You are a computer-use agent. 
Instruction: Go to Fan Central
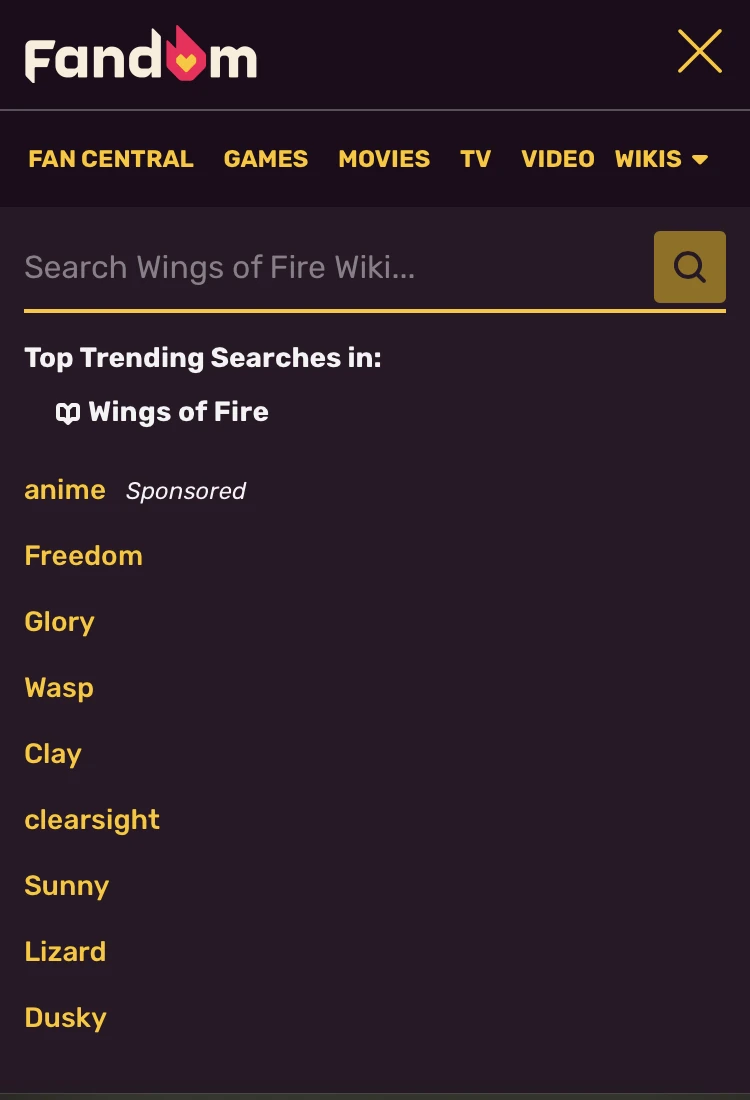111,159
